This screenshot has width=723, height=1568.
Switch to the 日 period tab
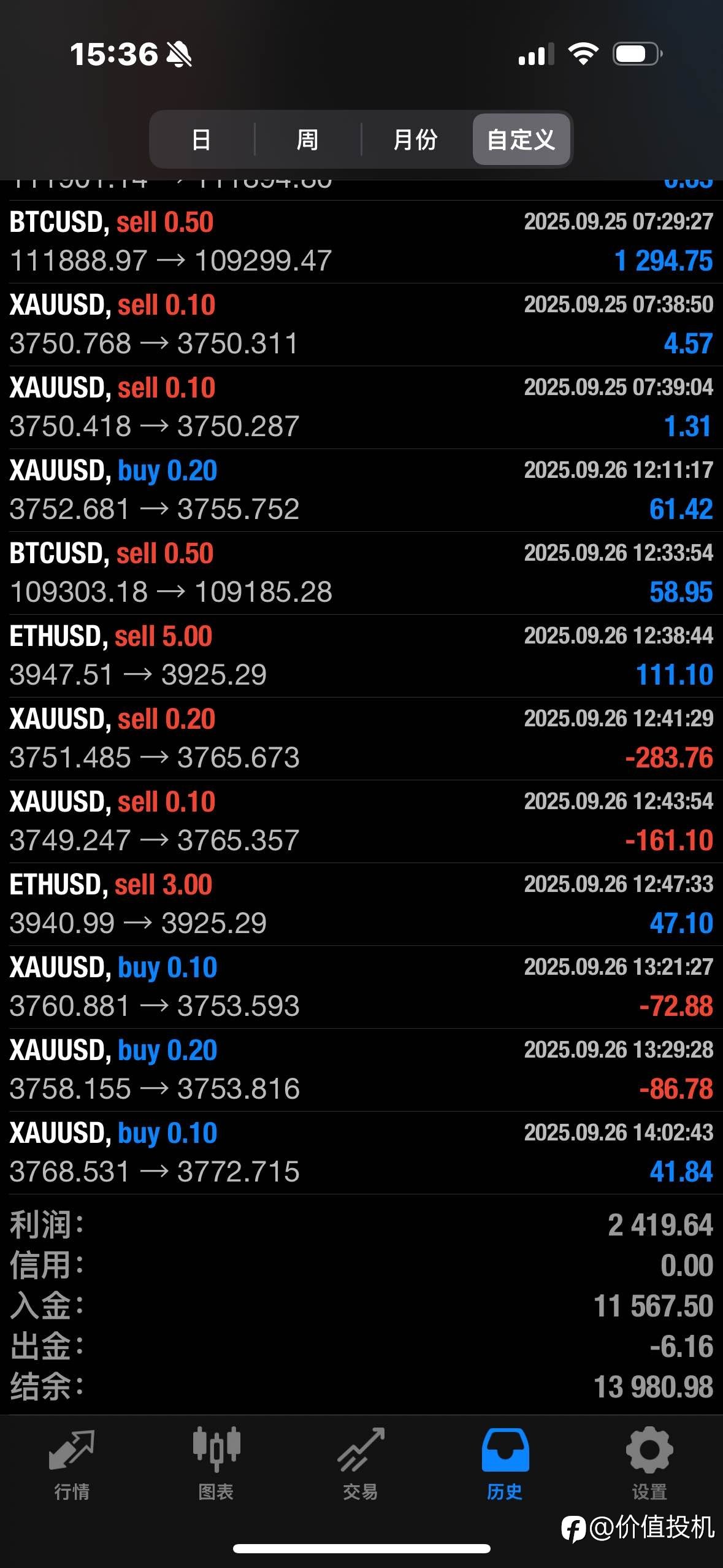point(202,139)
